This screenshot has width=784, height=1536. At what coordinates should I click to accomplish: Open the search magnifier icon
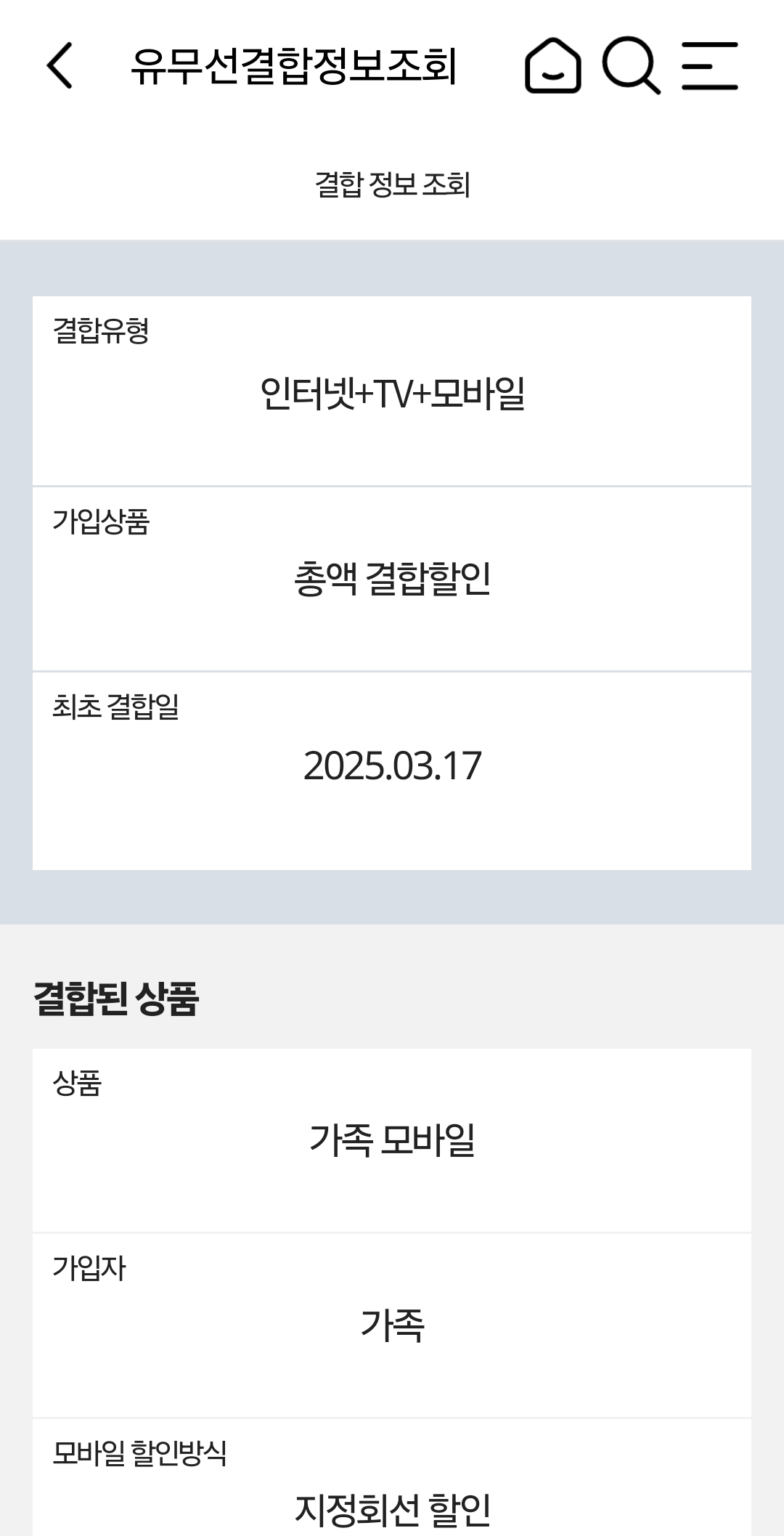click(632, 65)
